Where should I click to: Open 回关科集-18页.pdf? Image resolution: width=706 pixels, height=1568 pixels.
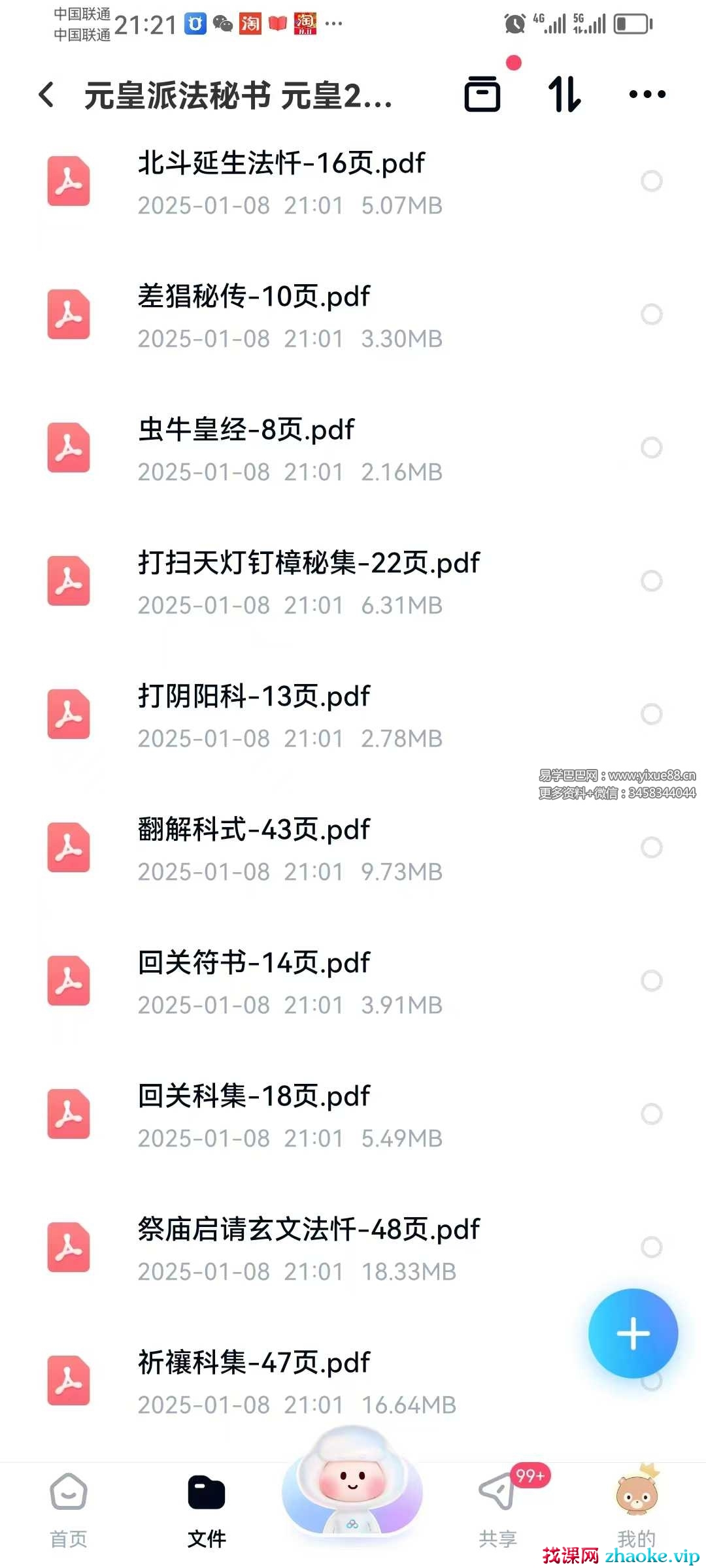point(254,1115)
